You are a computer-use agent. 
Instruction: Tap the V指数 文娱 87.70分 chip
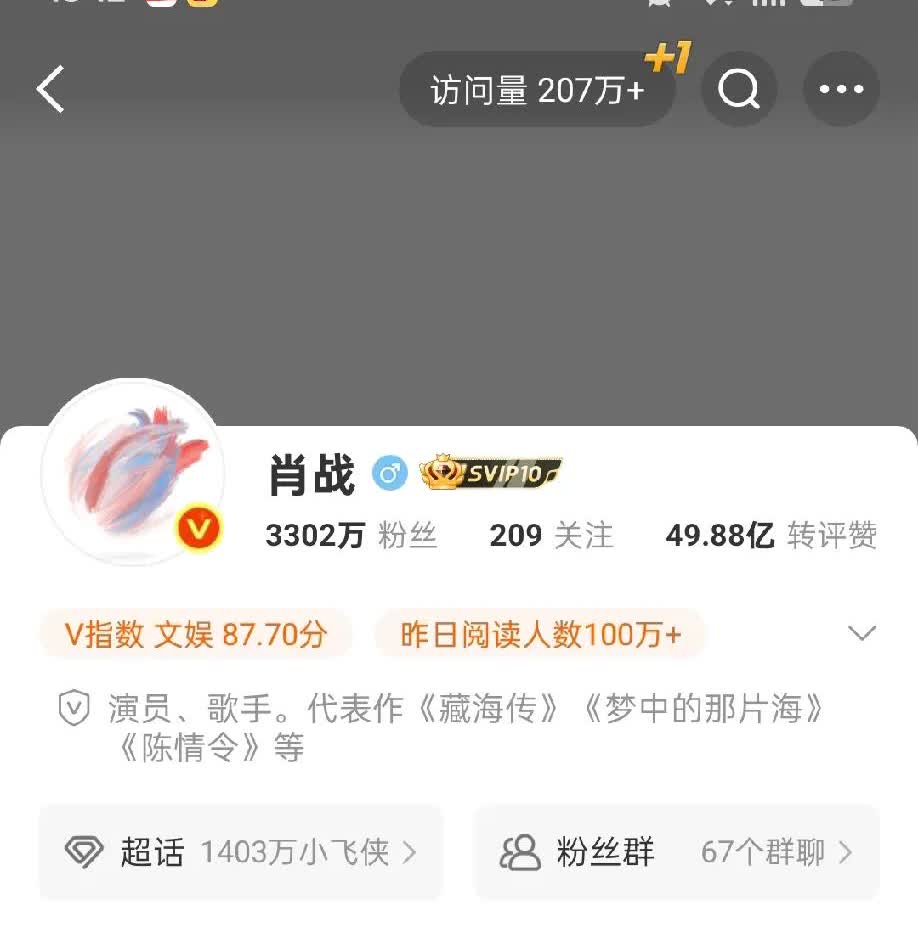click(196, 634)
